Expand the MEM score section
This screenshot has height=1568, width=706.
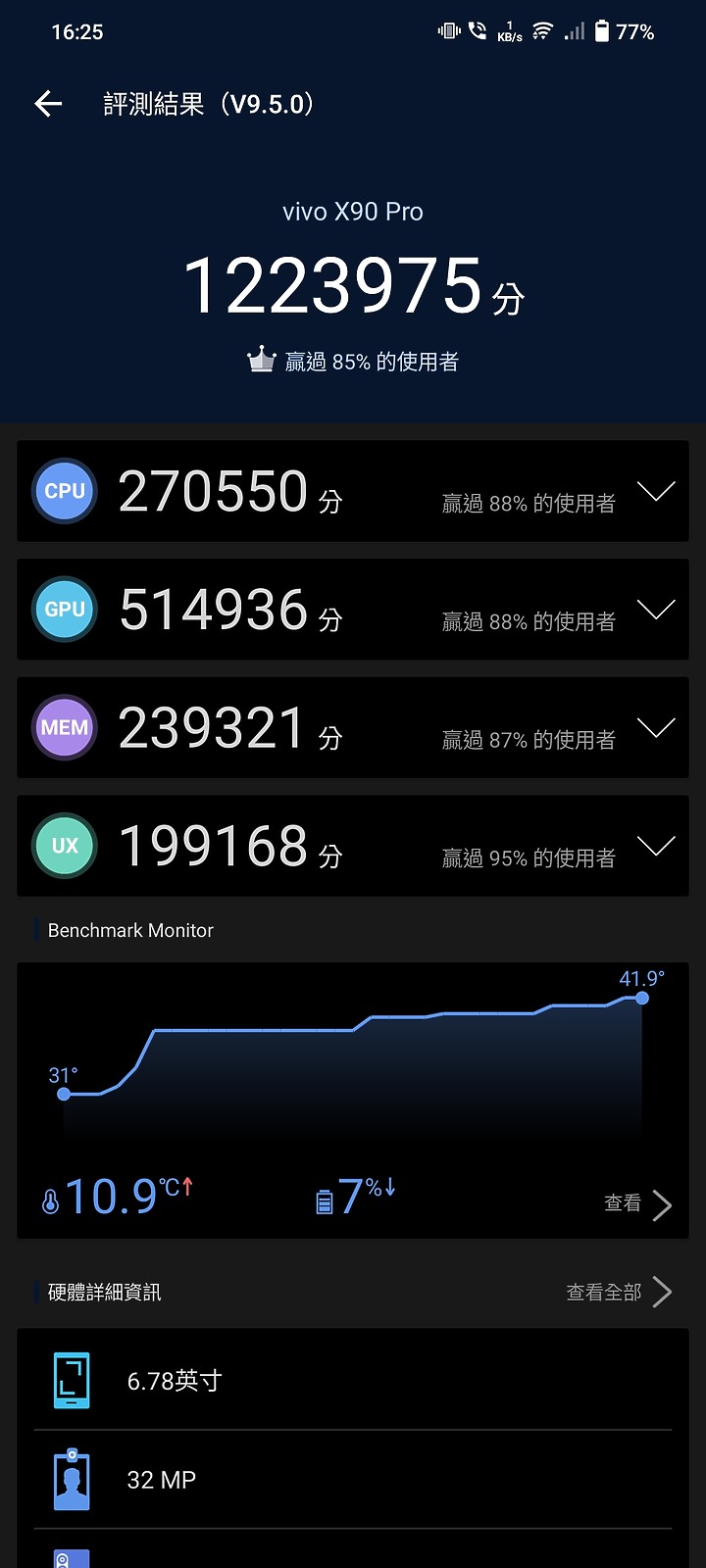pos(656,727)
